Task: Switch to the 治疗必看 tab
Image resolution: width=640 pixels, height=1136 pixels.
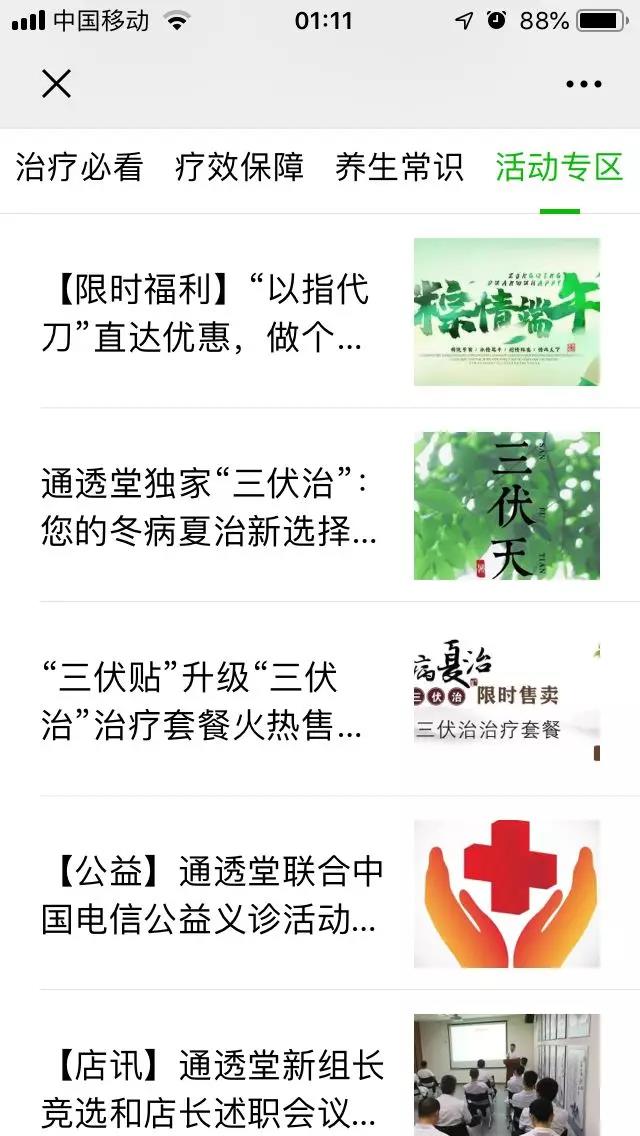Action: 80,168
